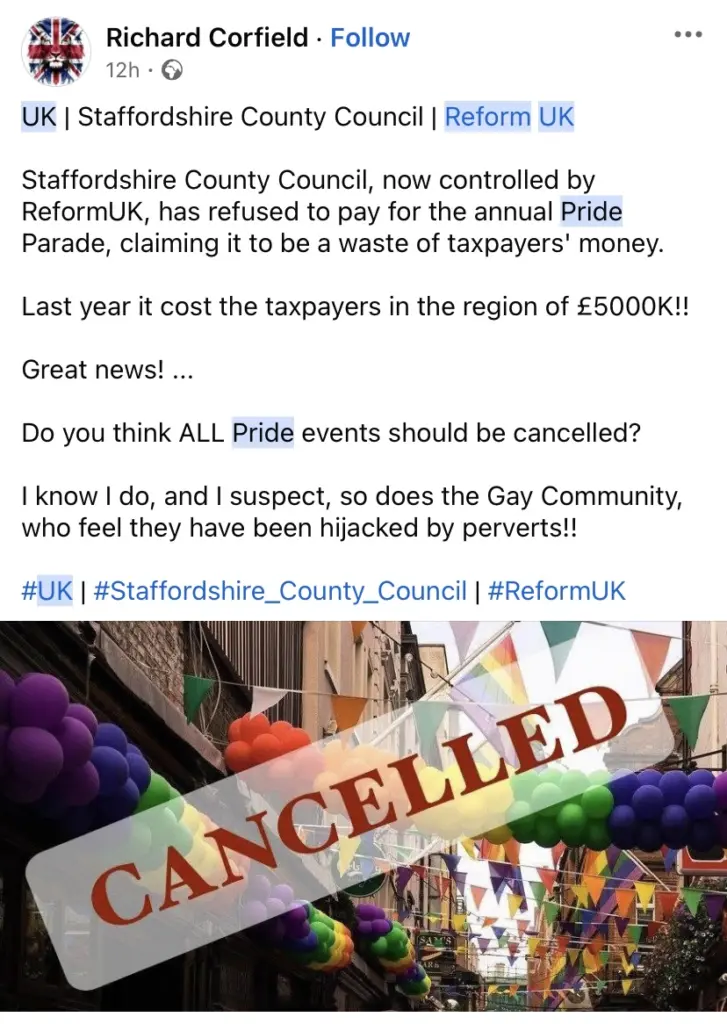Open the #UK hashtag
Image resolution: width=727 pixels, height=1024 pixels.
[x=47, y=590]
